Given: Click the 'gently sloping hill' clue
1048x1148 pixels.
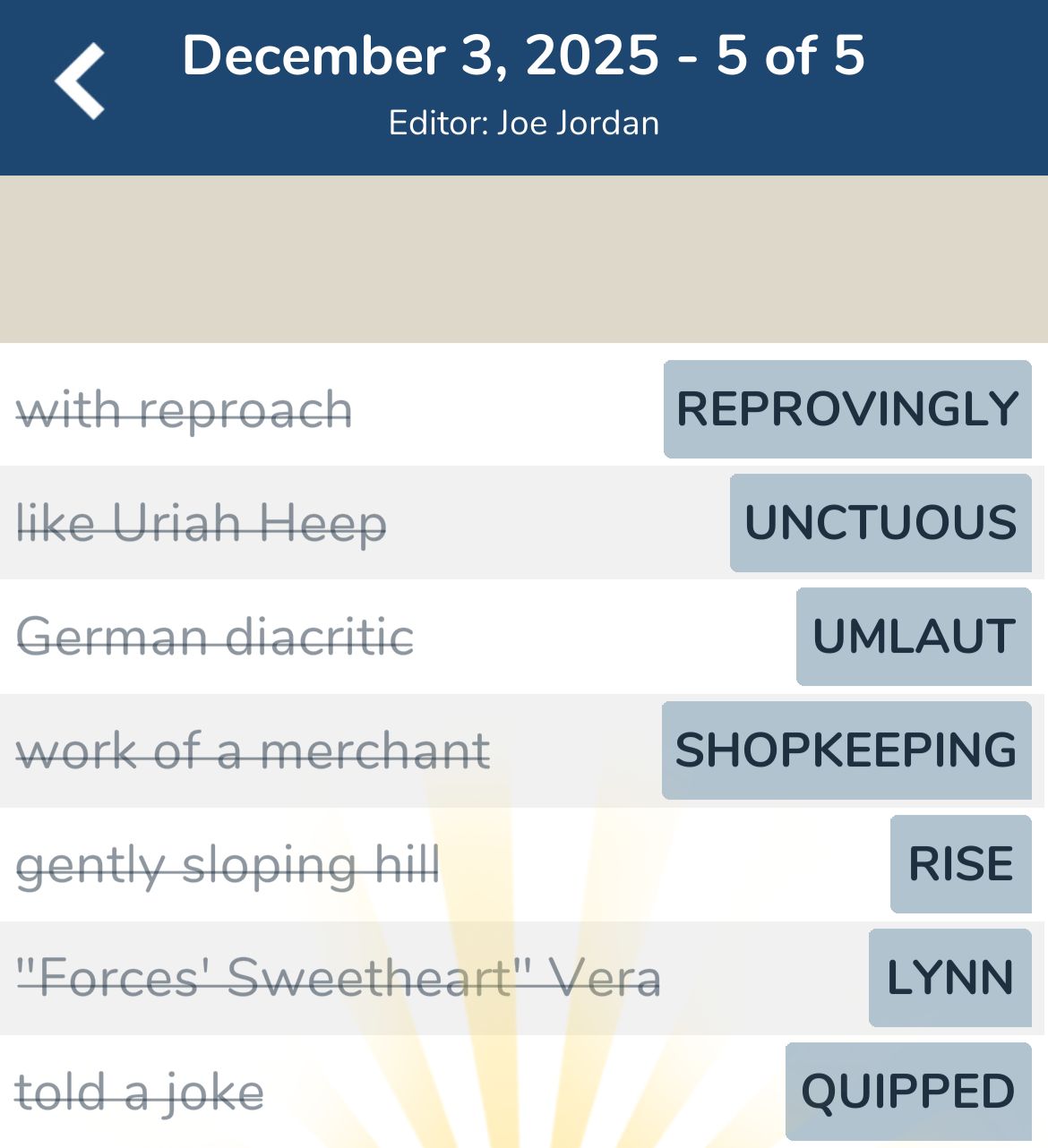Looking at the screenshot, I should [227, 865].
